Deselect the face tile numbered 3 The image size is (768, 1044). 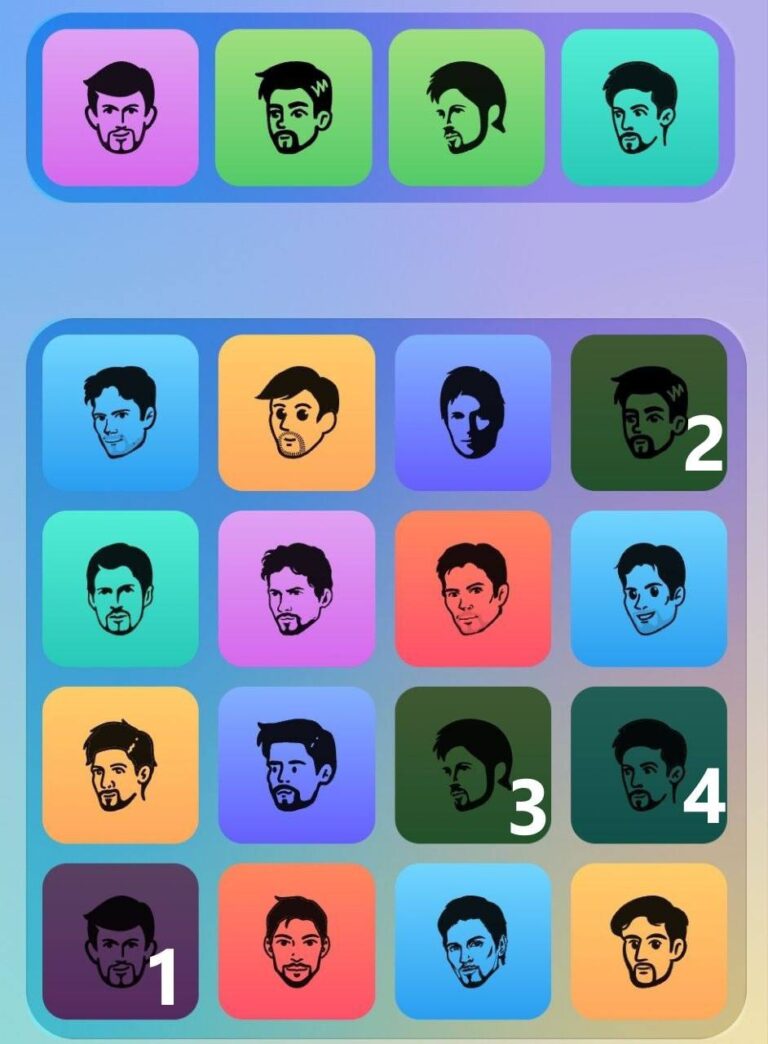tap(473, 765)
